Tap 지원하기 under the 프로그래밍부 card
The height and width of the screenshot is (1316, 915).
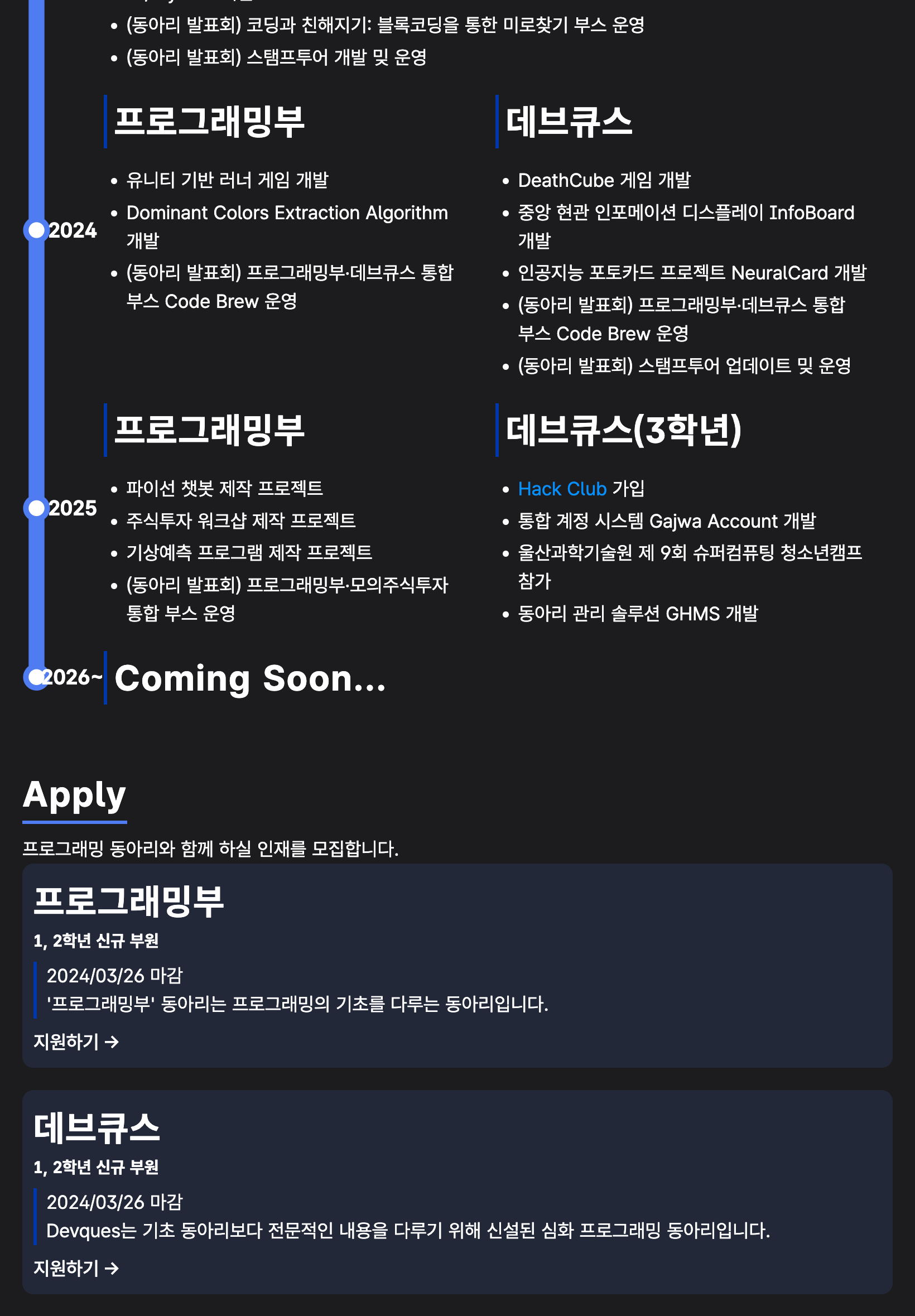click(76, 1042)
